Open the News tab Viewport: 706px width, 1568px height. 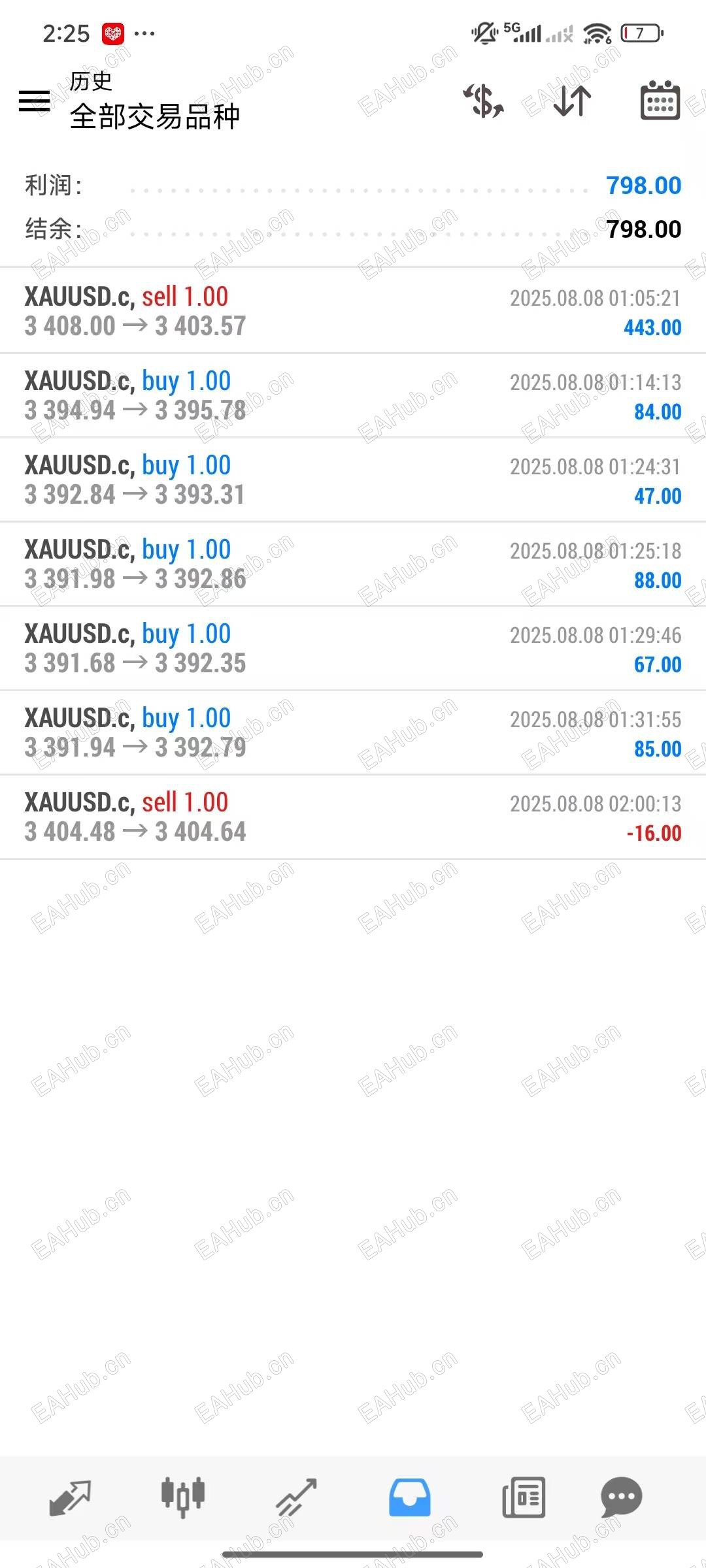pyautogui.click(x=523, y=1497)
